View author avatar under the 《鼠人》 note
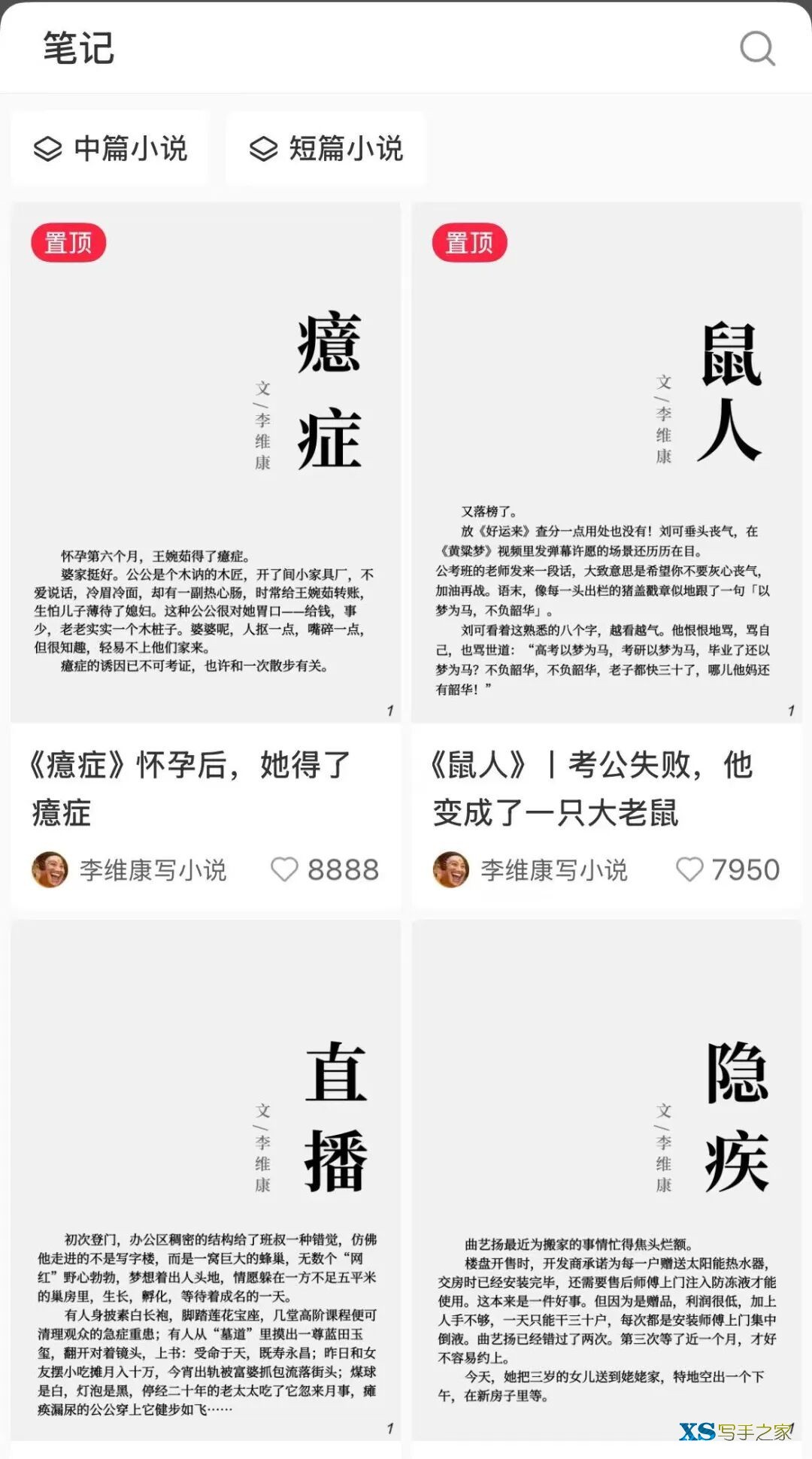Viewport: 812px width, 1459px height. 451,869
